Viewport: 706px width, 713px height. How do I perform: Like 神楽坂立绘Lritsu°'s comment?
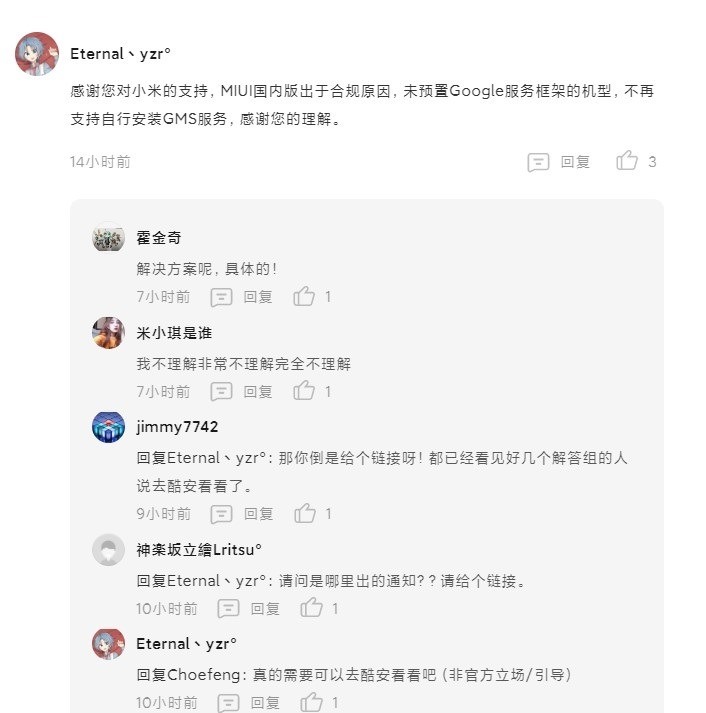[x=312, y=608]
